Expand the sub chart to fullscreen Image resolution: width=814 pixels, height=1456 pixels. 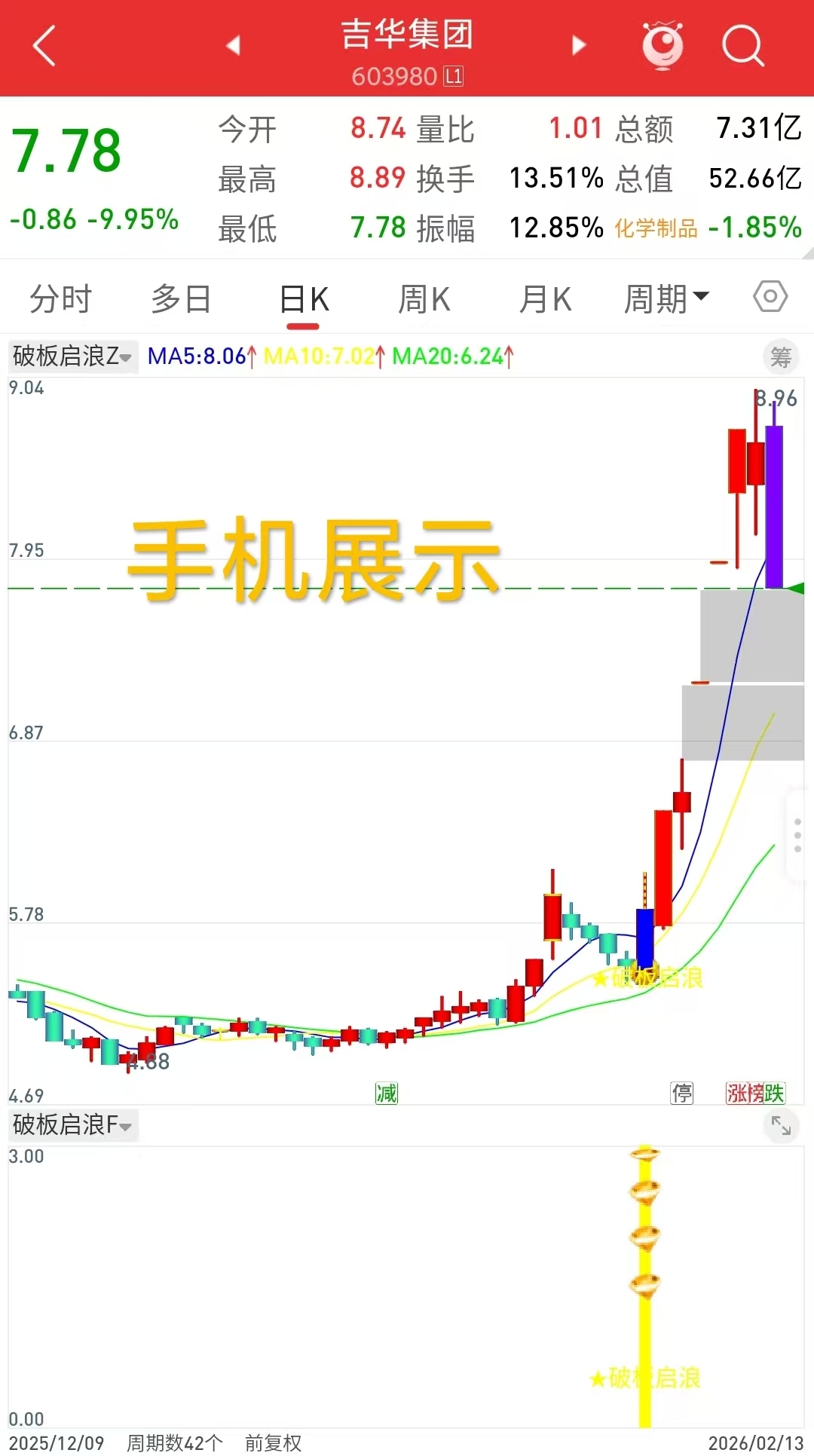(x=781, y=1126)
